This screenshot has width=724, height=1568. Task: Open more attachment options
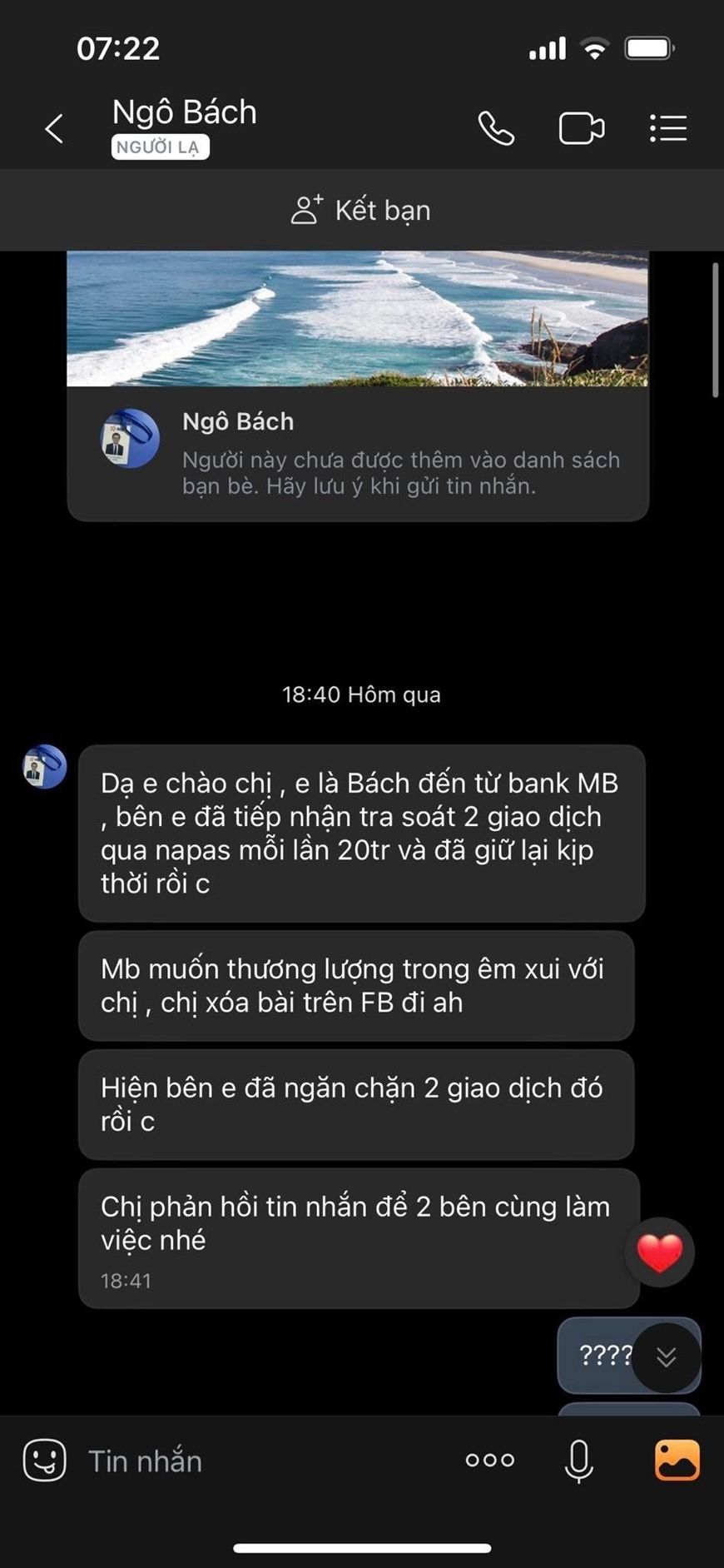click(x=489, y=1461)
